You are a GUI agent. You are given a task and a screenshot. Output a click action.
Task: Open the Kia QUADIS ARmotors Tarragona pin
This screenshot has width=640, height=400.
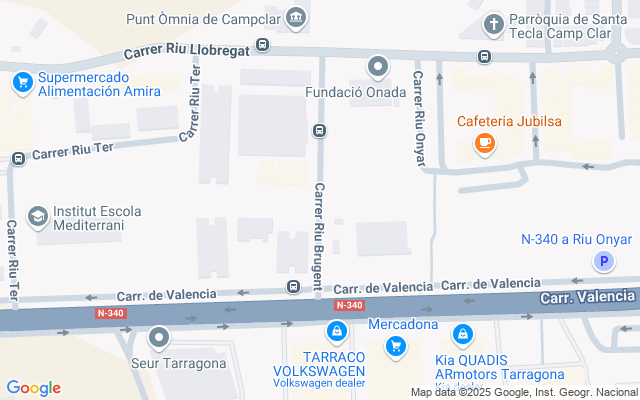(x=462, y=335)
